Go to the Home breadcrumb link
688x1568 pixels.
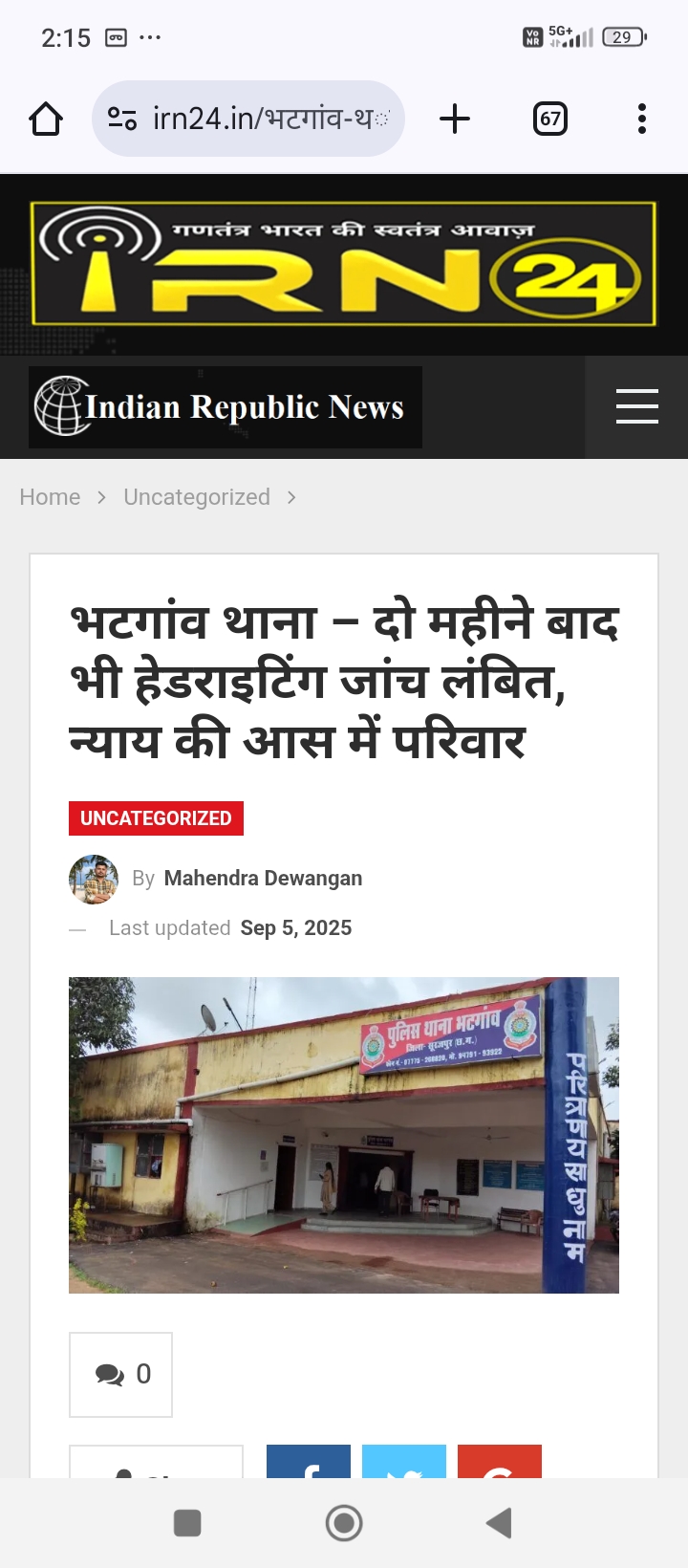click(50, 497)
